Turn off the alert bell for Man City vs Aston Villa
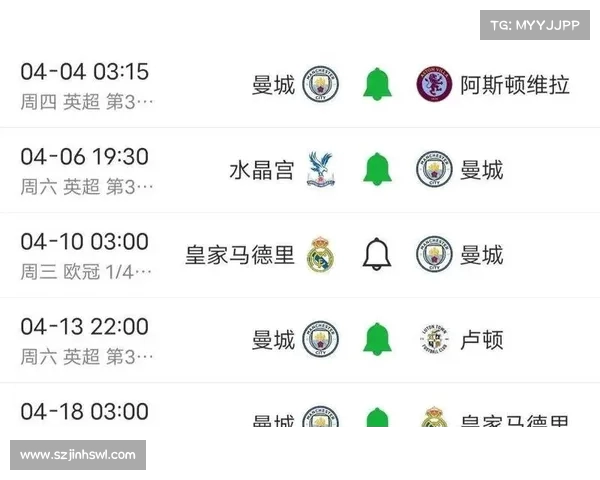 [x=377, y=85]
